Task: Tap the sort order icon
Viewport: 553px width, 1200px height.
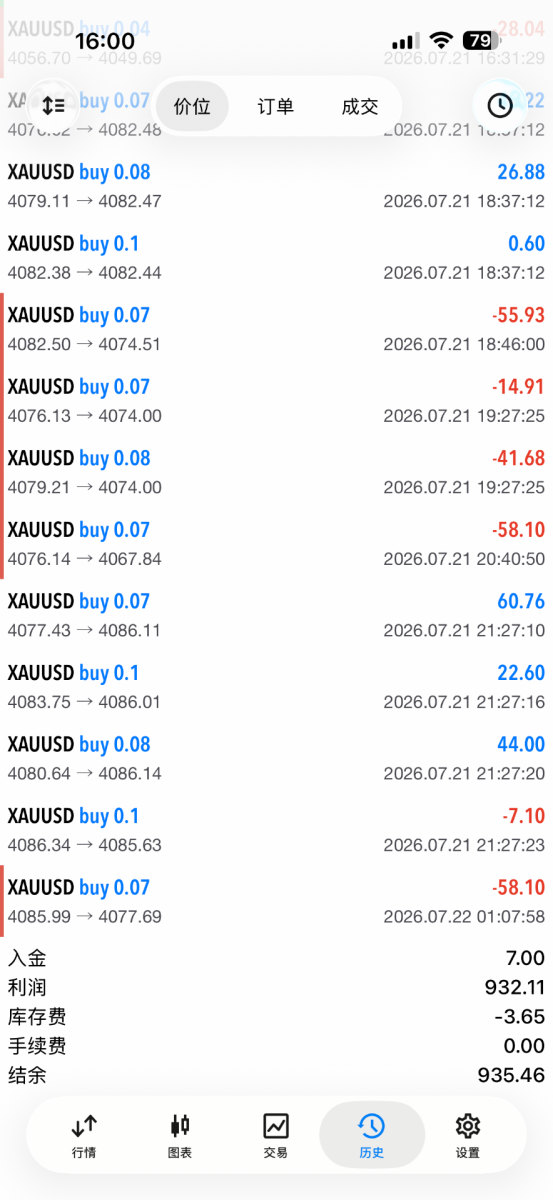Action: click(x=52, y=105)
